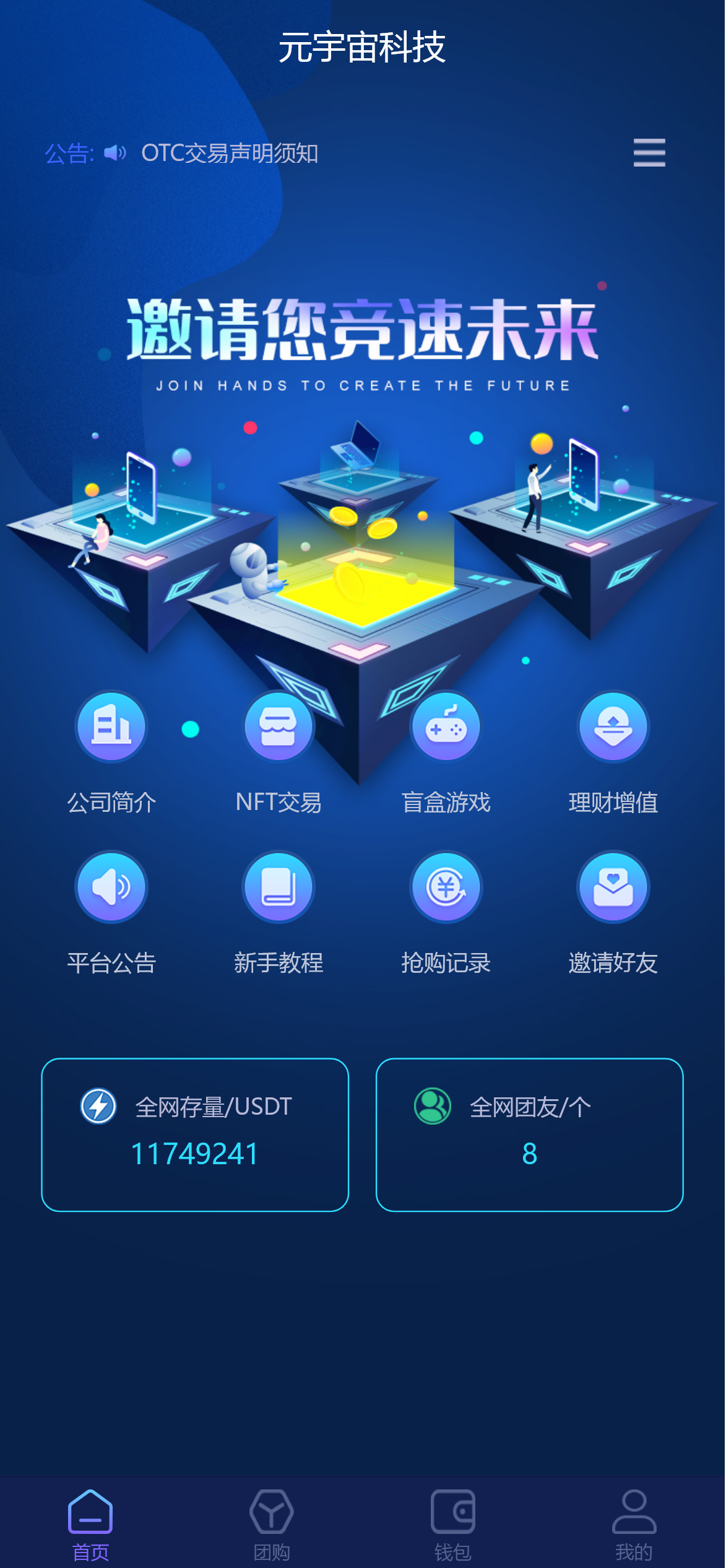The width and height of the screenshot is (726, 1568).
Task: Open the 钱包 wallet tab
Action: (453, 1524)
